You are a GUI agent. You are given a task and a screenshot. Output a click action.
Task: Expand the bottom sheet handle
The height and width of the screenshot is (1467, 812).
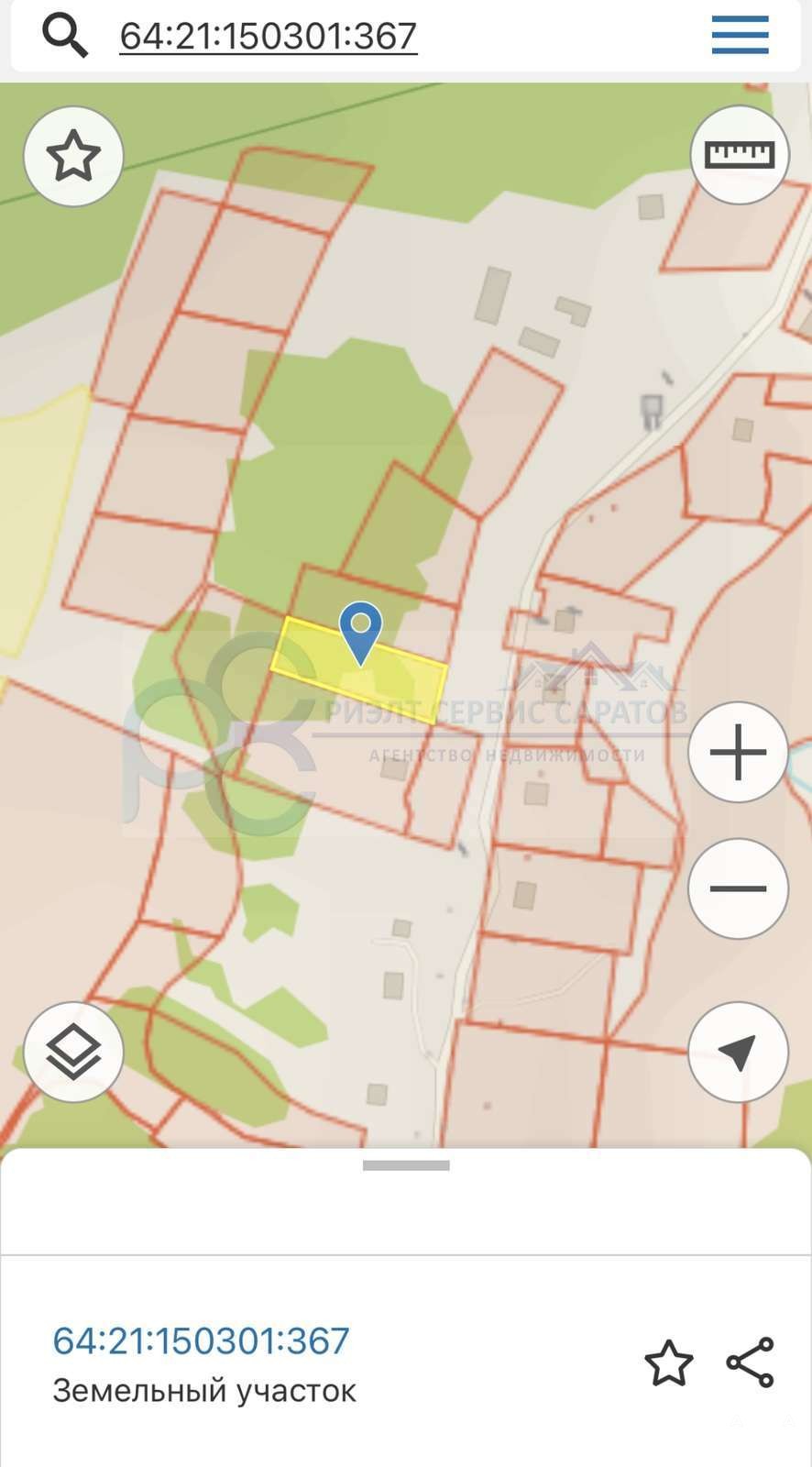tap(406, 1165)
